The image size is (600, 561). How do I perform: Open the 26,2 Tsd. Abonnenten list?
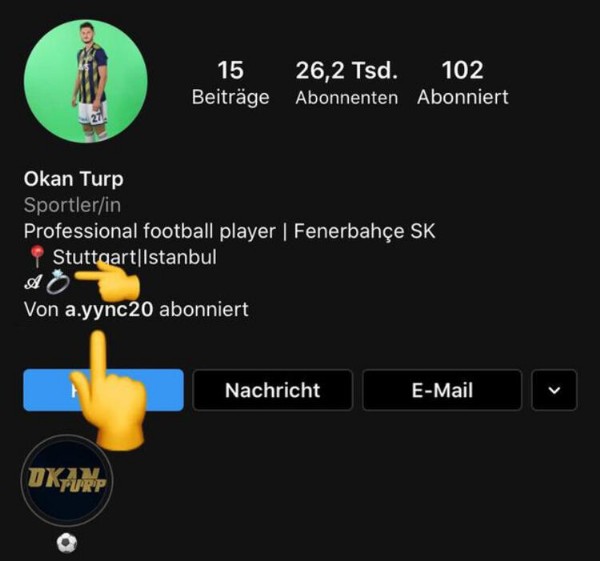click(346, 82)
